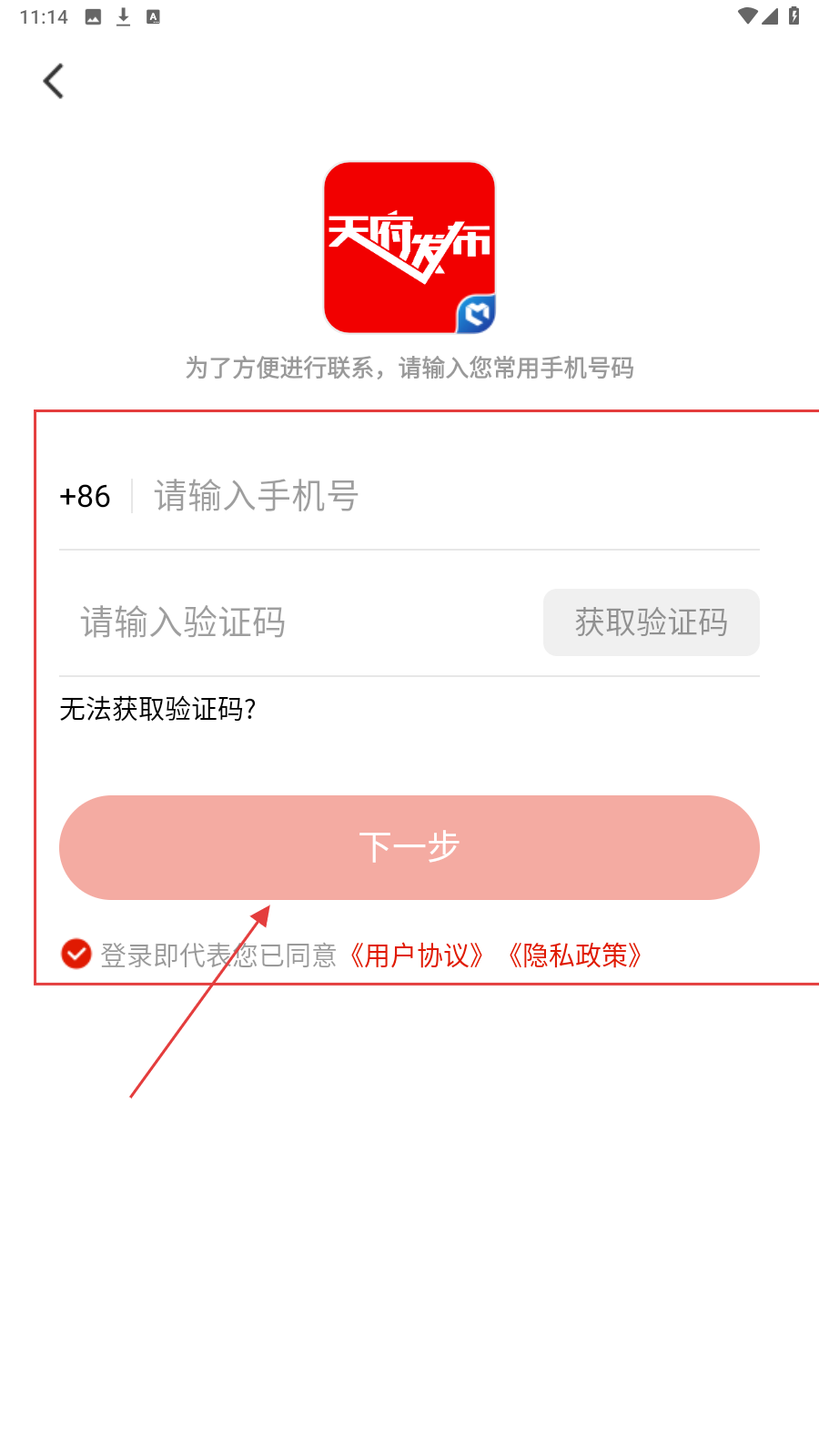Select the +86 country code

[x=85, y=497]
